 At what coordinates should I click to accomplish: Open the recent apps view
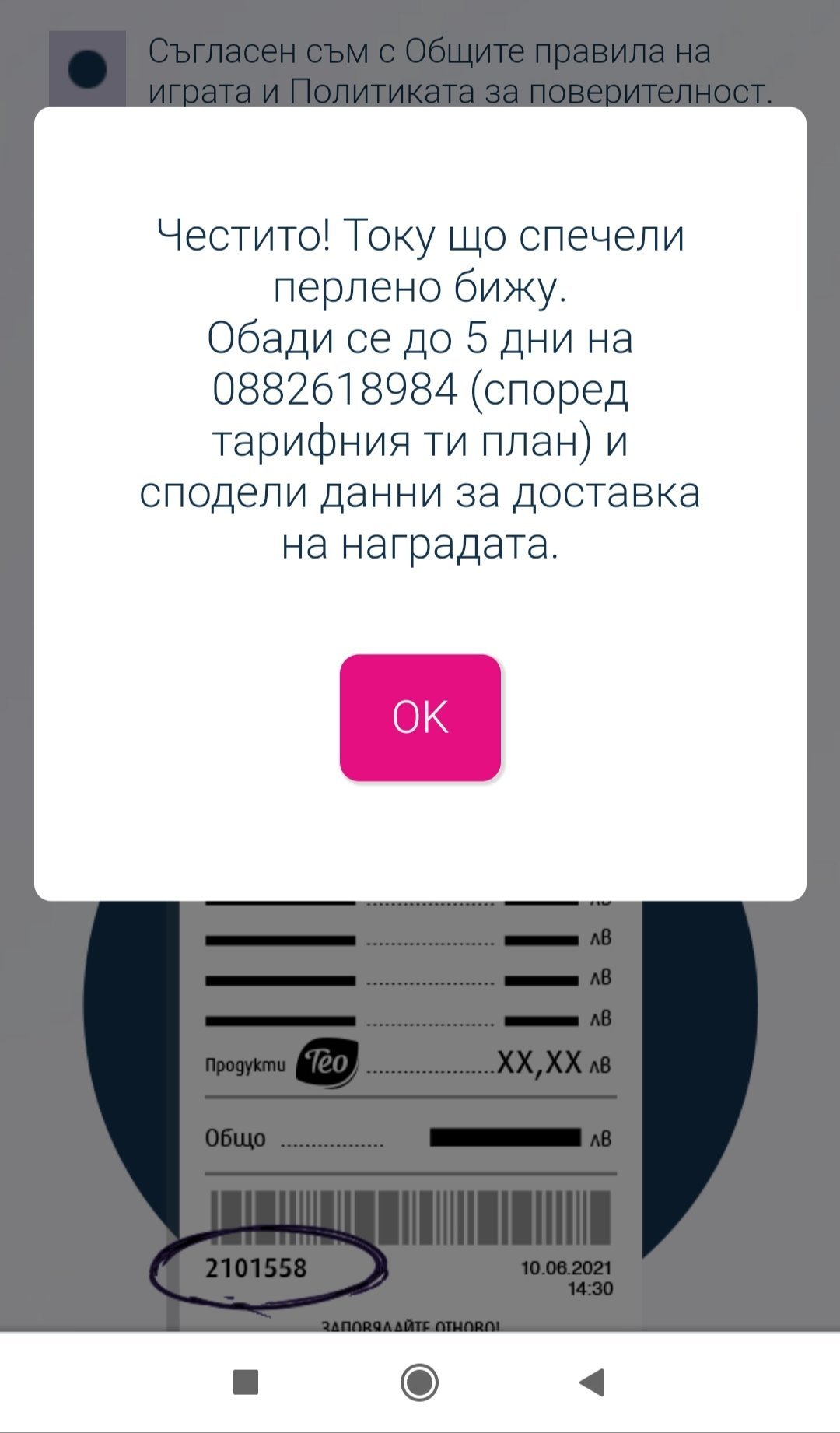[x=246, y=1382]
